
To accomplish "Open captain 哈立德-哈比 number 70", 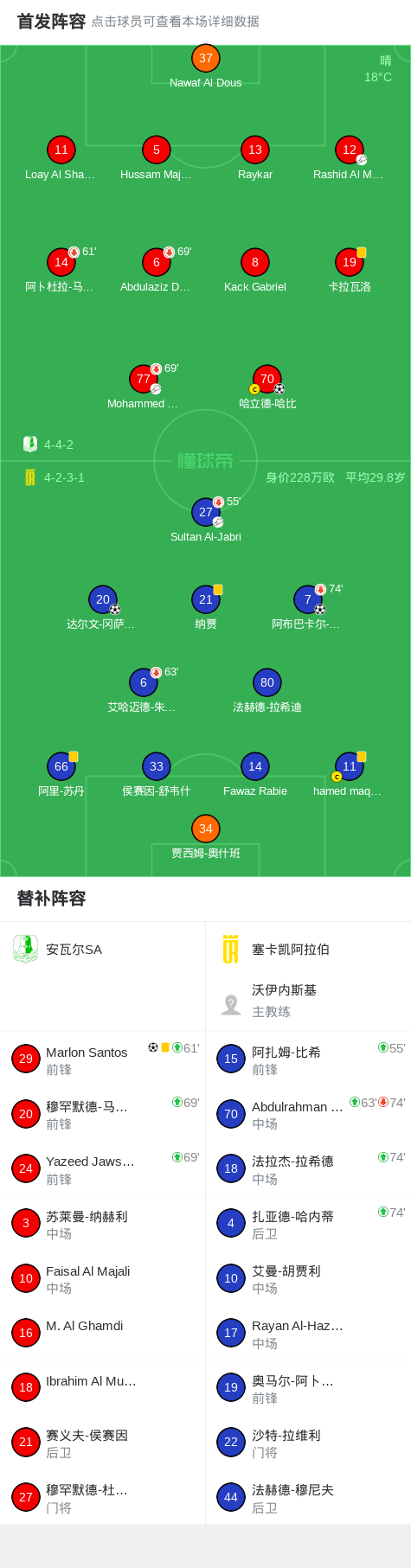I will point(267,387).
